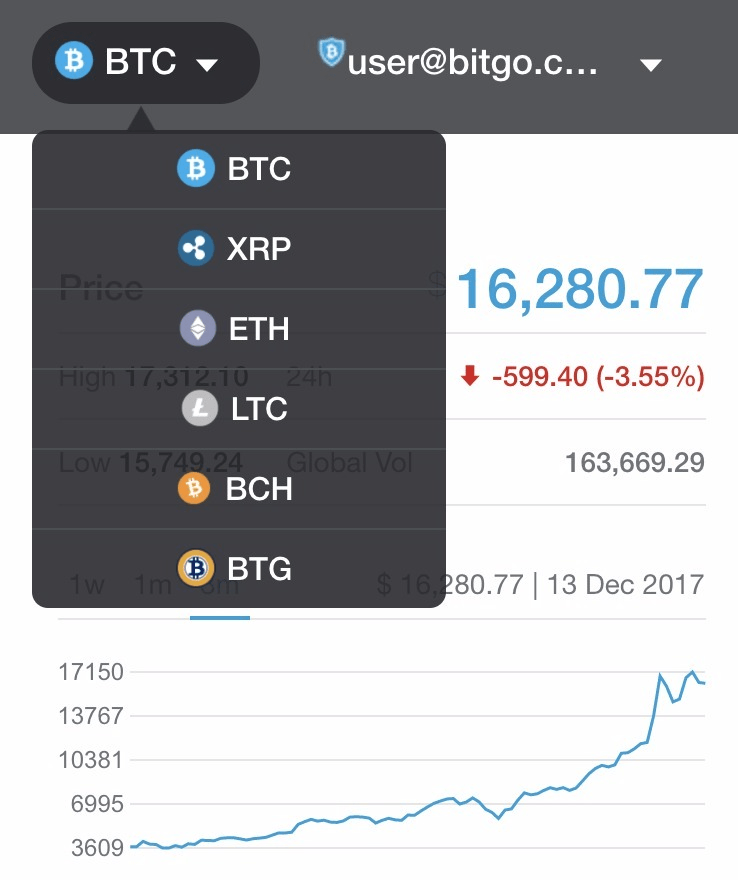Choose XRP from the coin list

[238, 248]
